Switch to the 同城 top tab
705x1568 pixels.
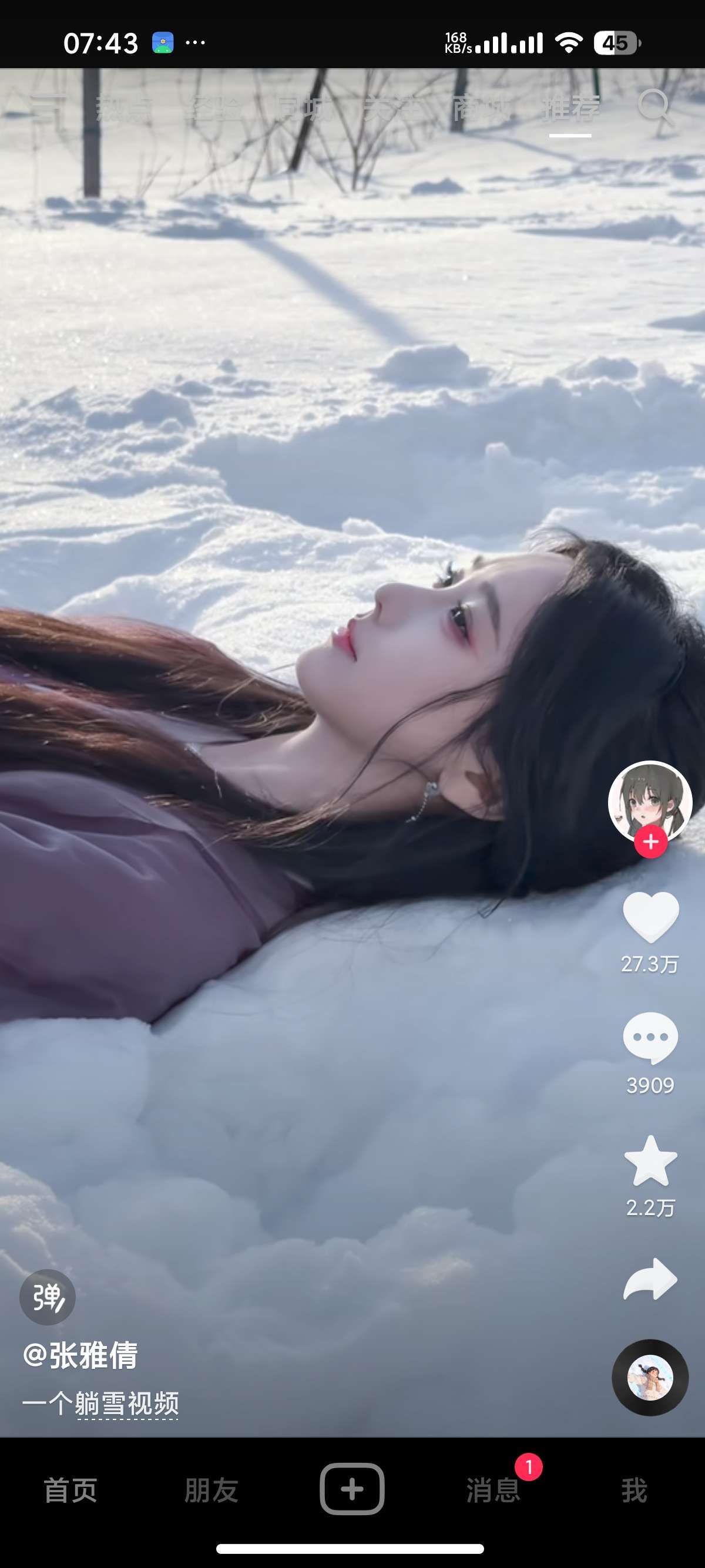pyautogui.click(x=302, y=108)
